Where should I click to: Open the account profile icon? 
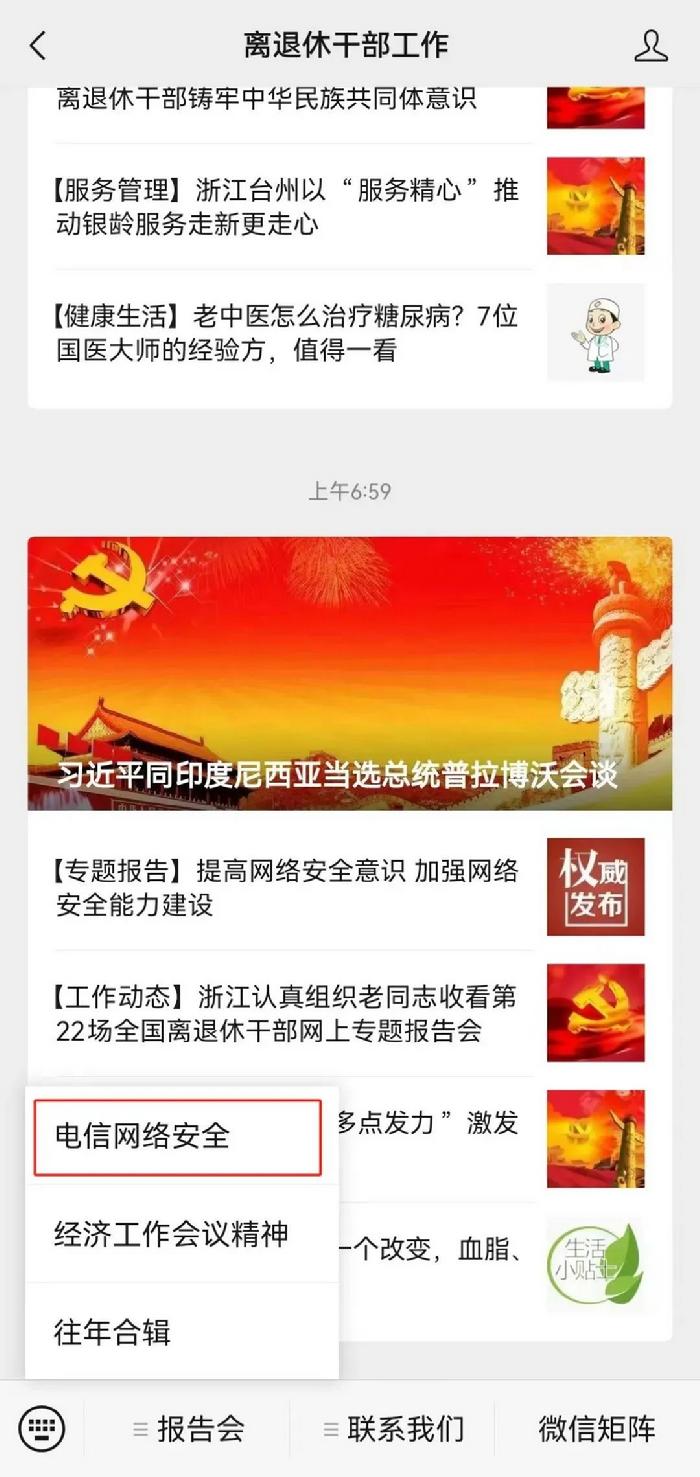[x=651, y=45]
